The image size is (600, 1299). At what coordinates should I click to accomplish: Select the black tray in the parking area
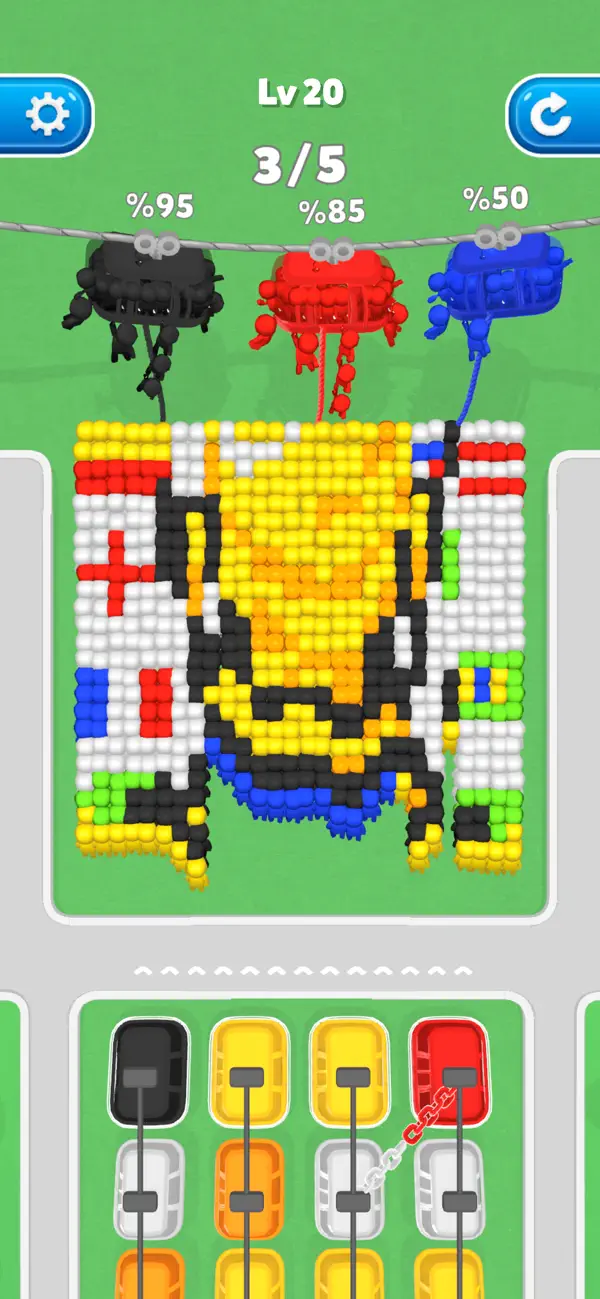pyautogui.click(x=149, y=1072)
